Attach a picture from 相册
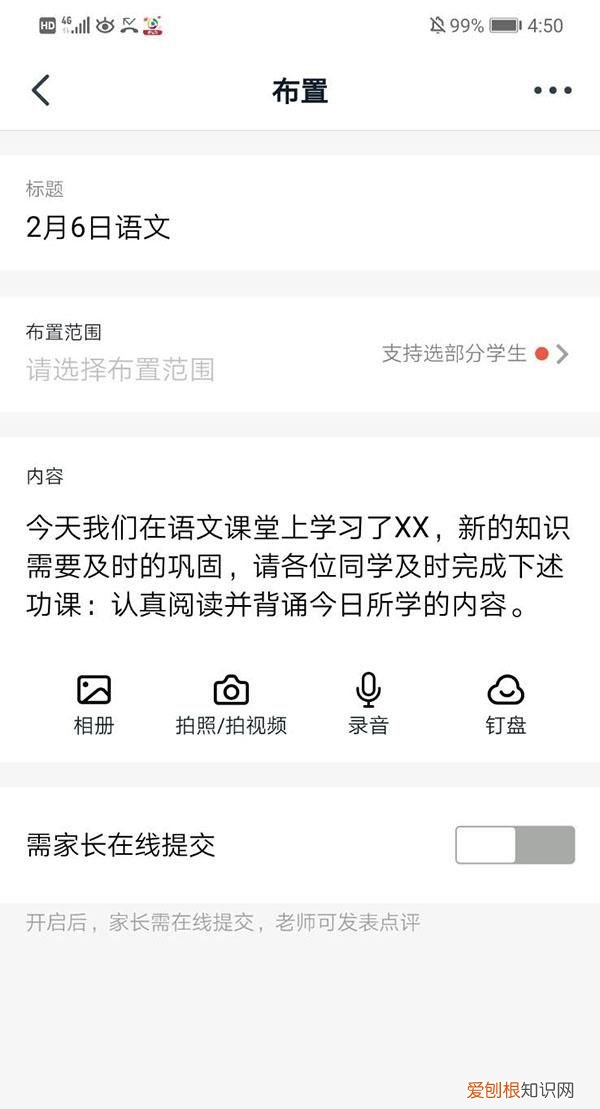The height and width of the screenshot is (1109, 600). pos(94,704)
